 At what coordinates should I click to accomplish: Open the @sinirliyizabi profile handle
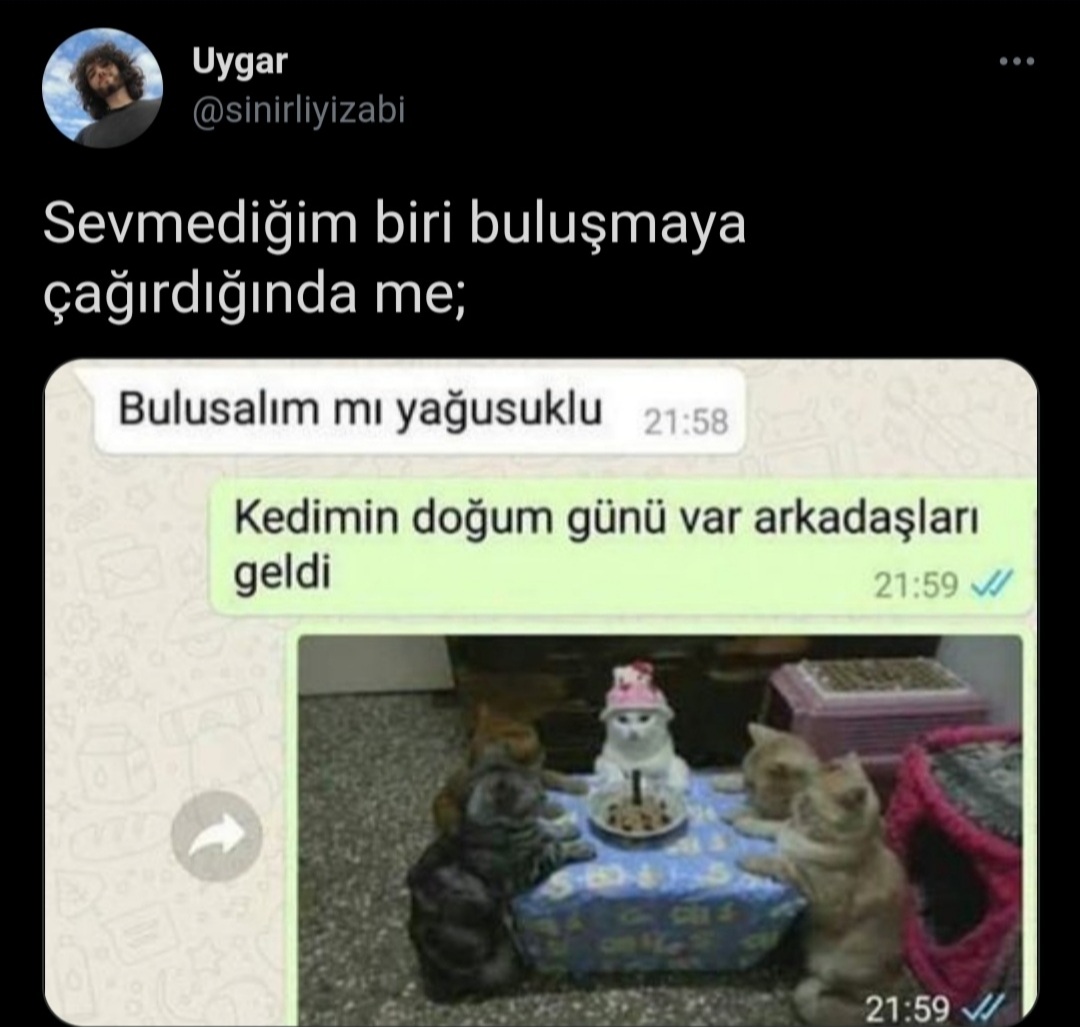298,109
